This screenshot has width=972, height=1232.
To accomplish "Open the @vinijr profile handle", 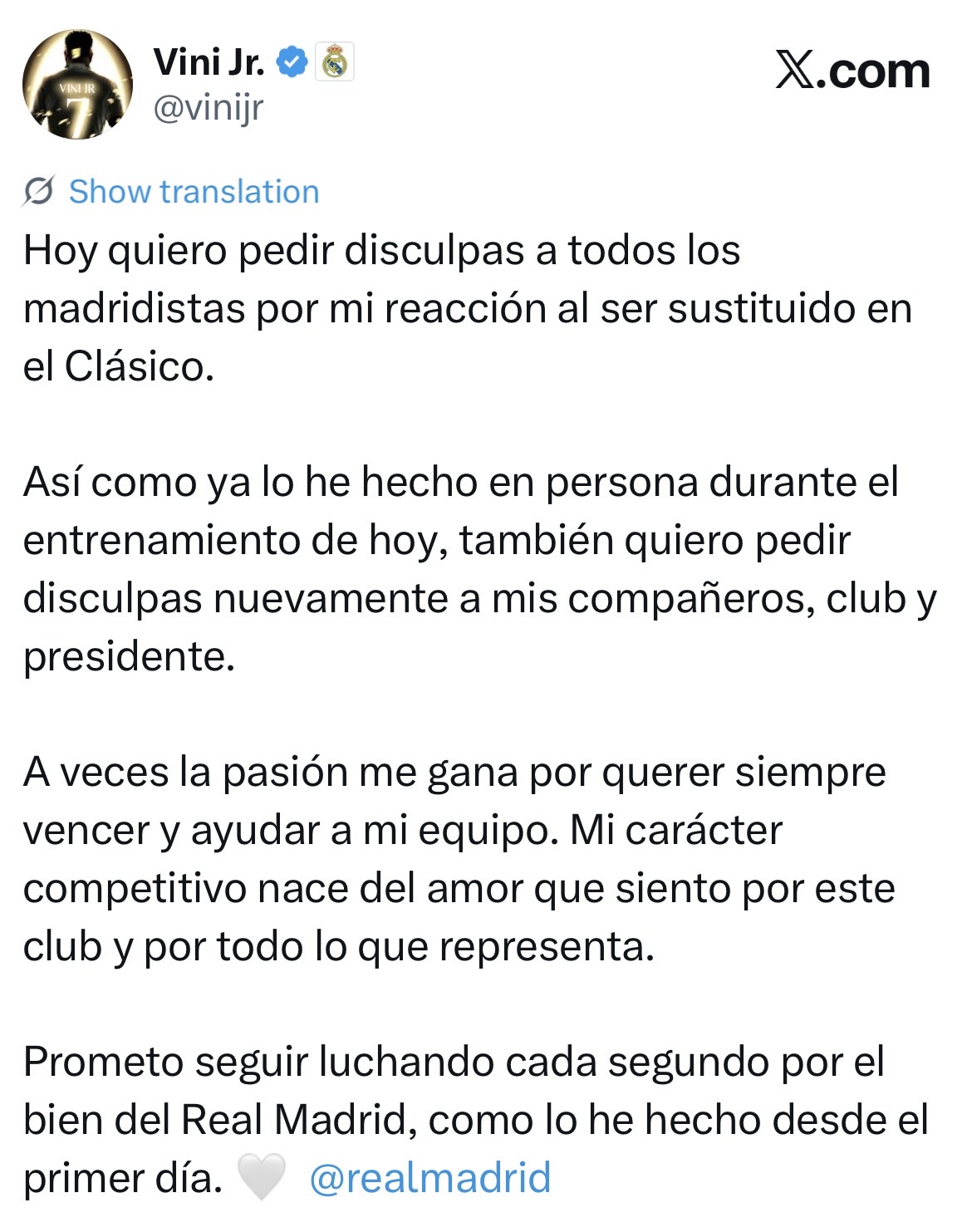I will [x=209, y=108].
